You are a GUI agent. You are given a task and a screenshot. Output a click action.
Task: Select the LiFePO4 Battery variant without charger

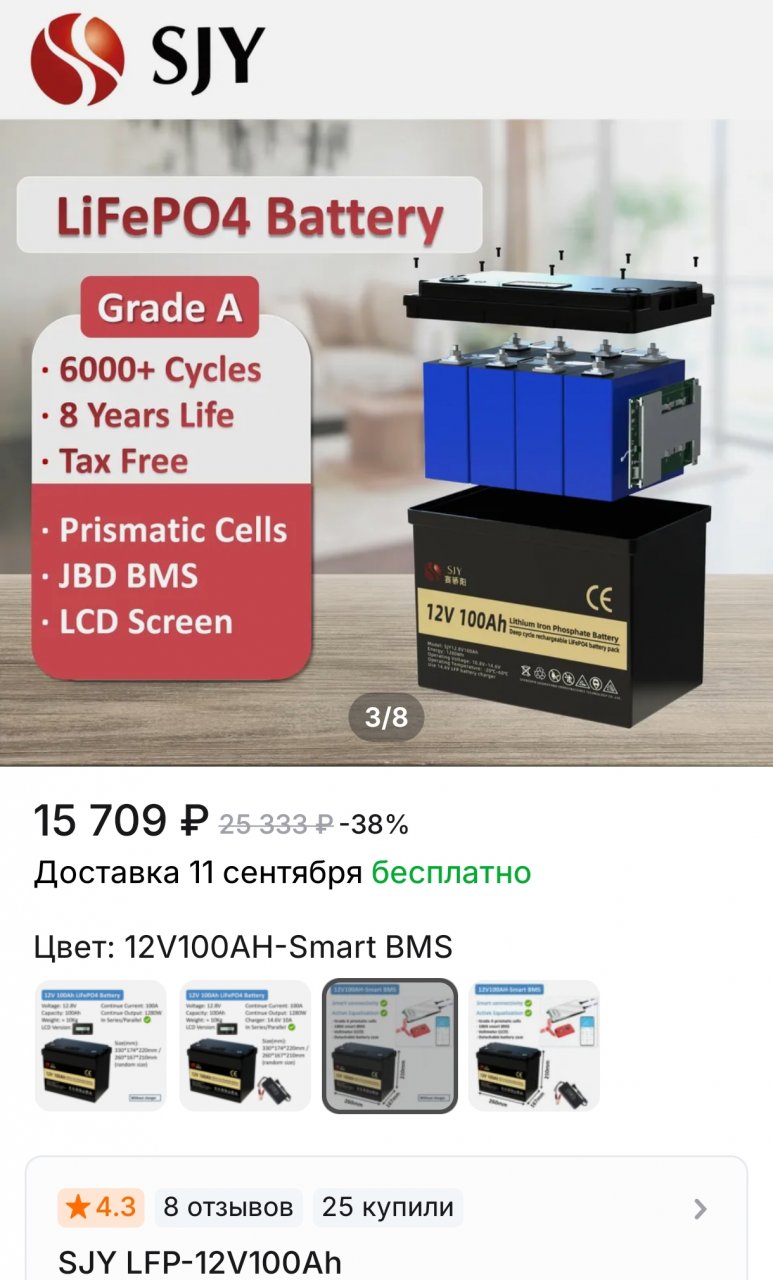(100, 1046)
